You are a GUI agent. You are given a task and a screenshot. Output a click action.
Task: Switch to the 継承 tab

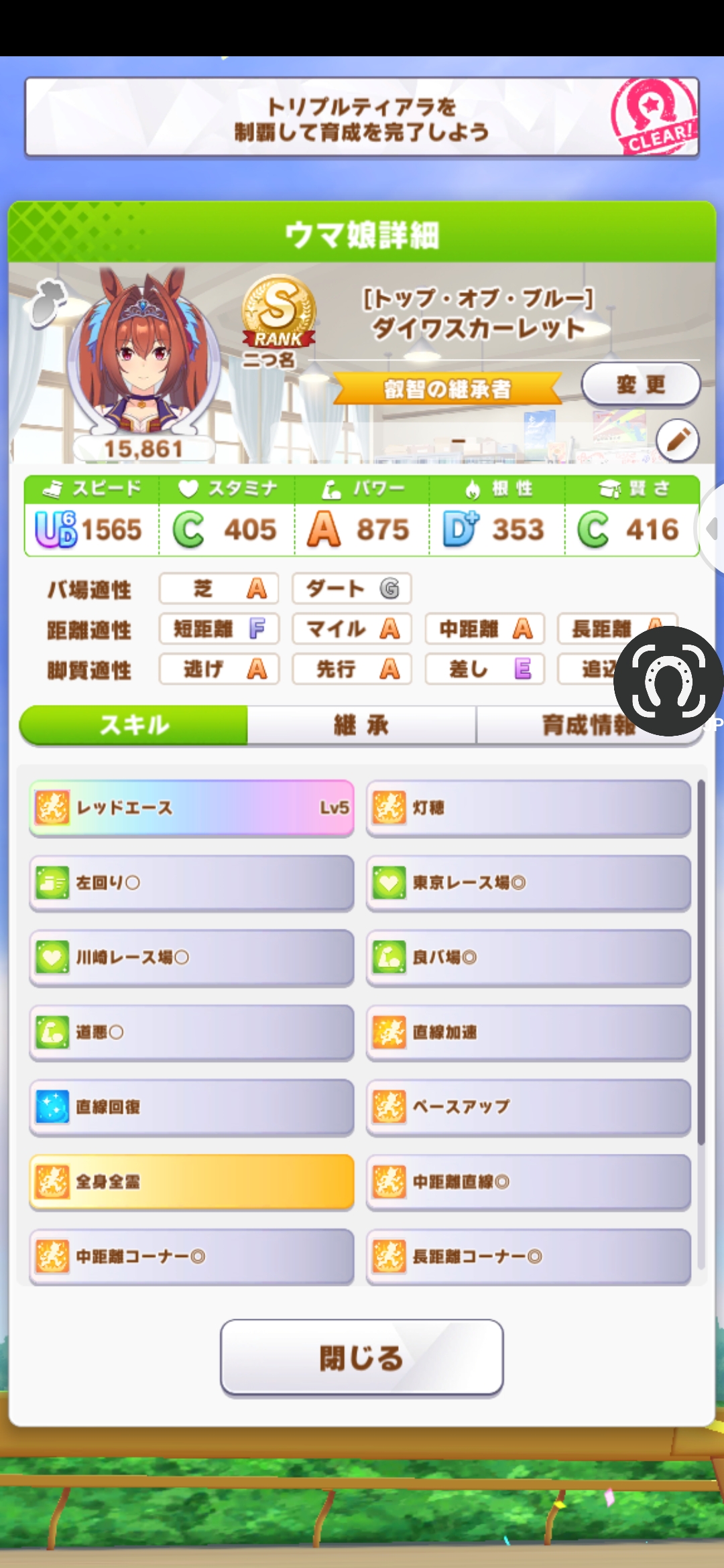[361, 725]
